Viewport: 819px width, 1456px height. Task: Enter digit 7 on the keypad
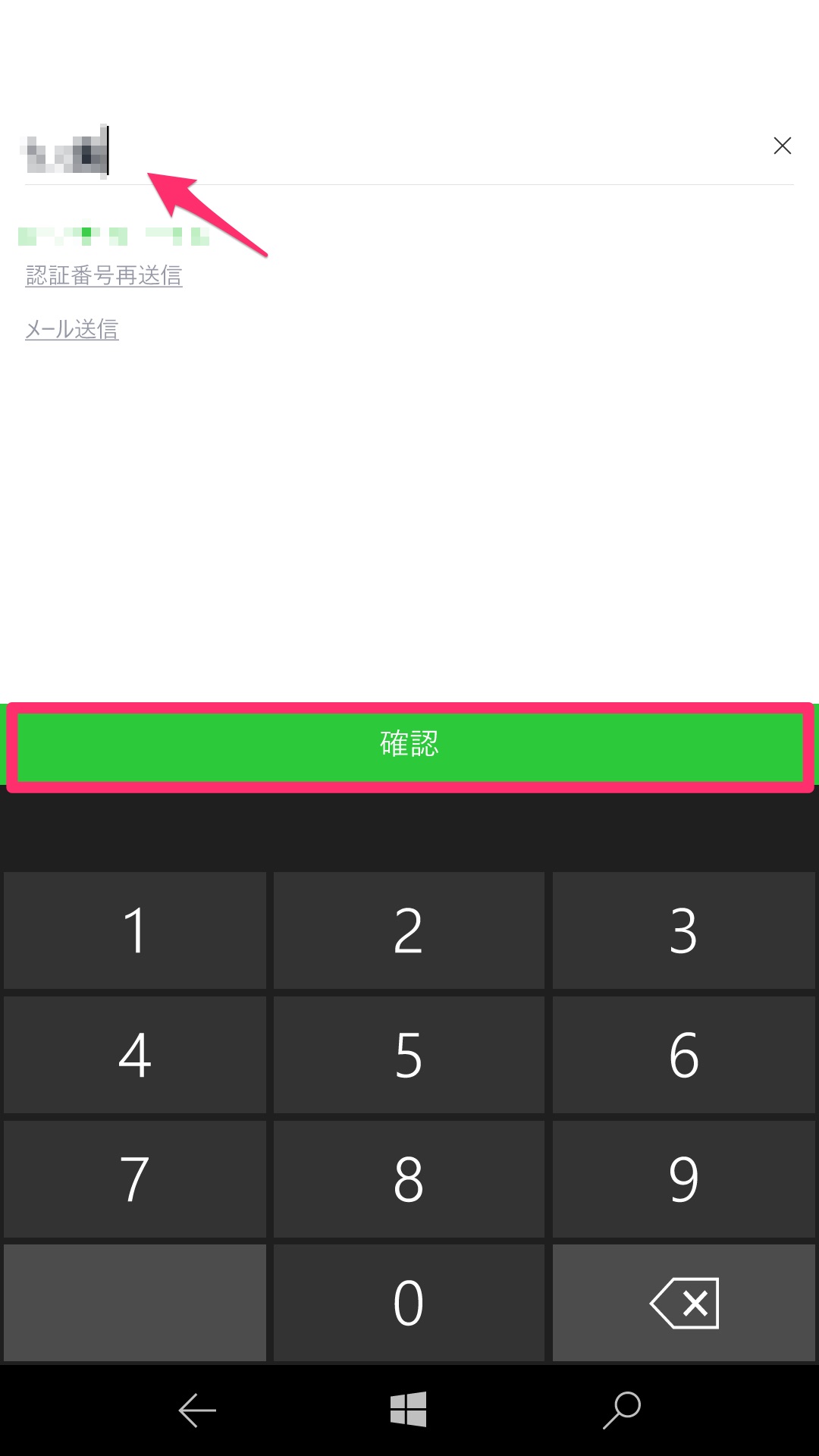click(x=135, y=1179)
